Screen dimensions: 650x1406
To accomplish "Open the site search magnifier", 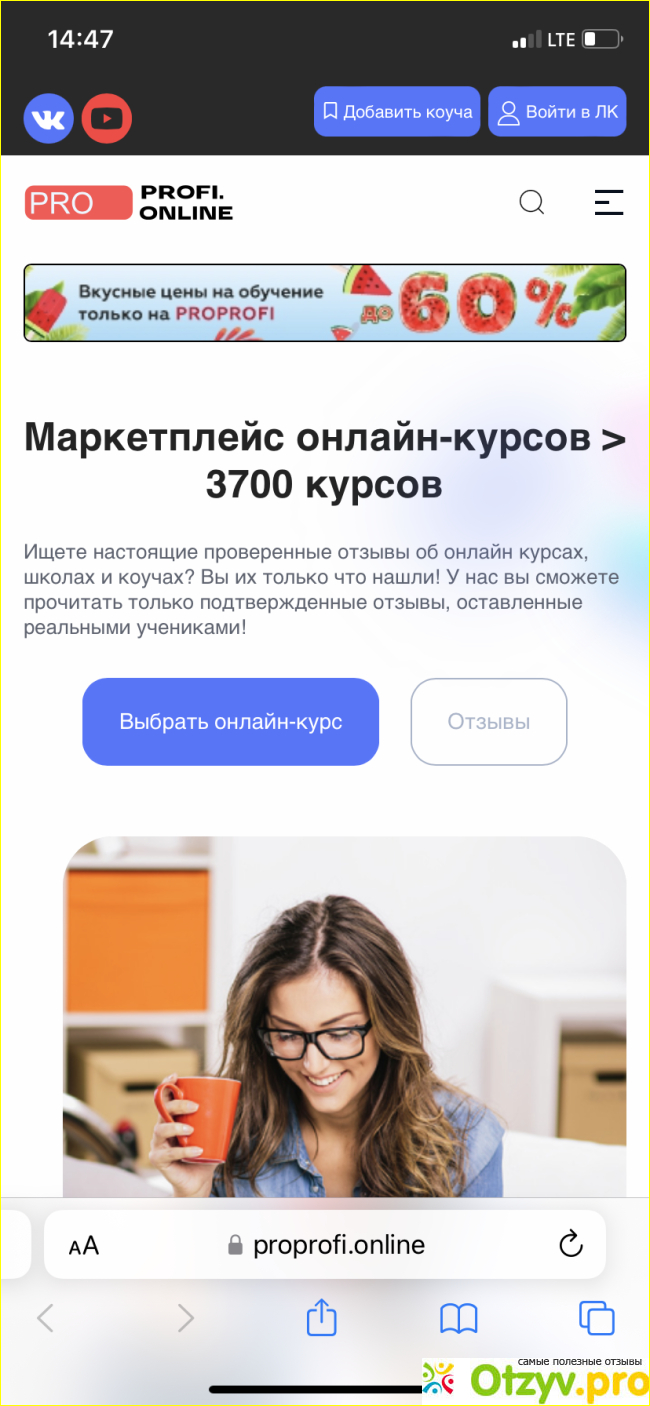I will click(532, 203).
